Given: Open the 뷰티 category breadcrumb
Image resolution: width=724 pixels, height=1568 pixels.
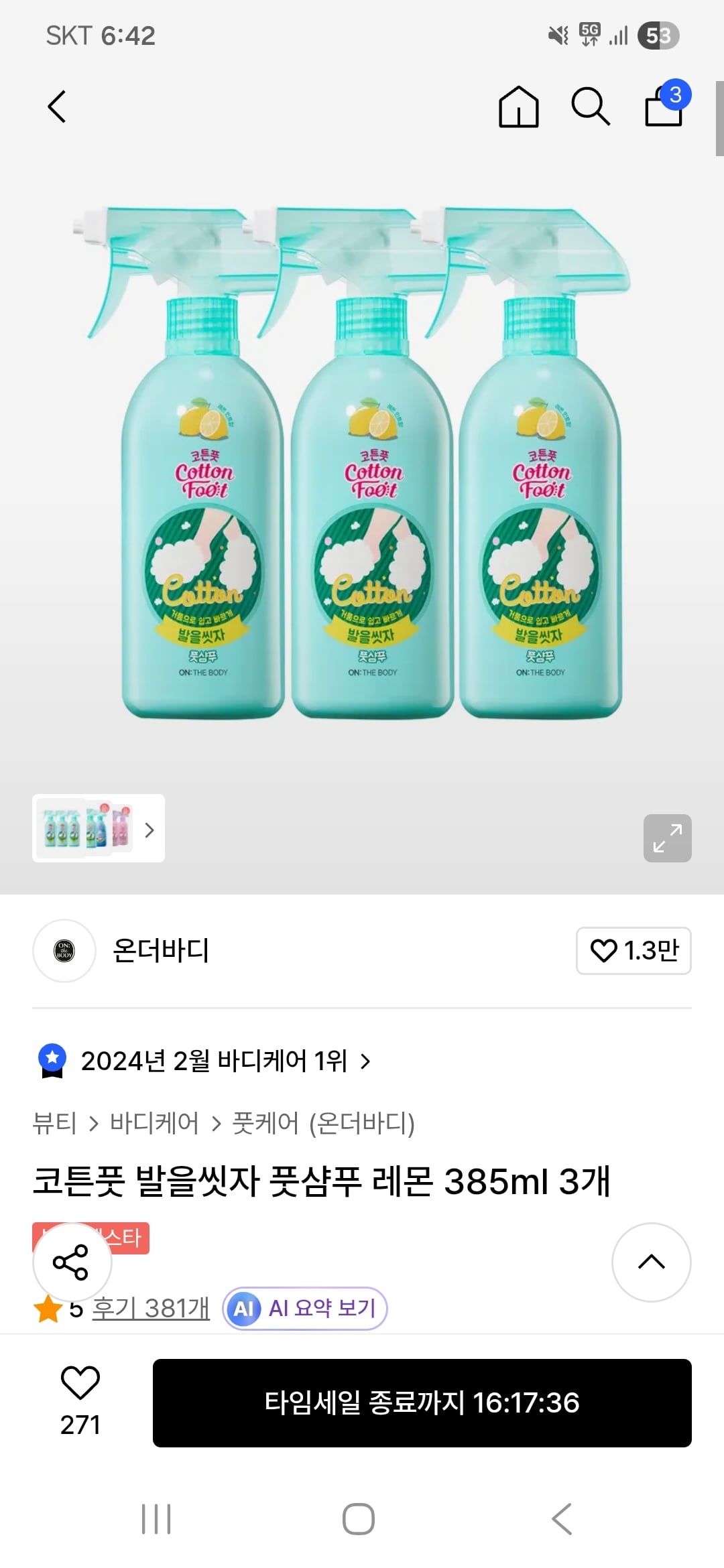Looking at the screenshot, I should click(54, 1123).
